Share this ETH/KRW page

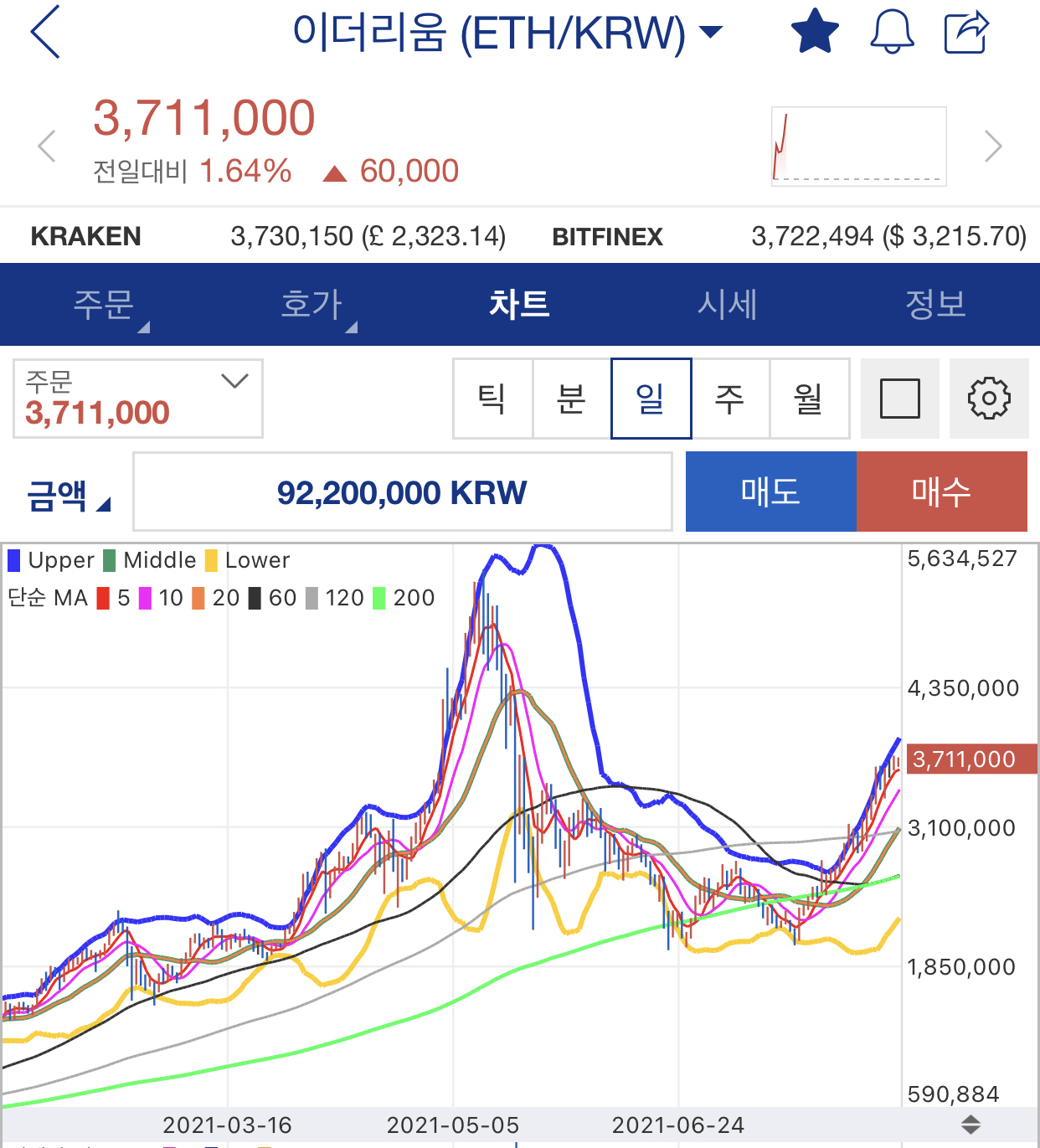(x=966, y=32)
